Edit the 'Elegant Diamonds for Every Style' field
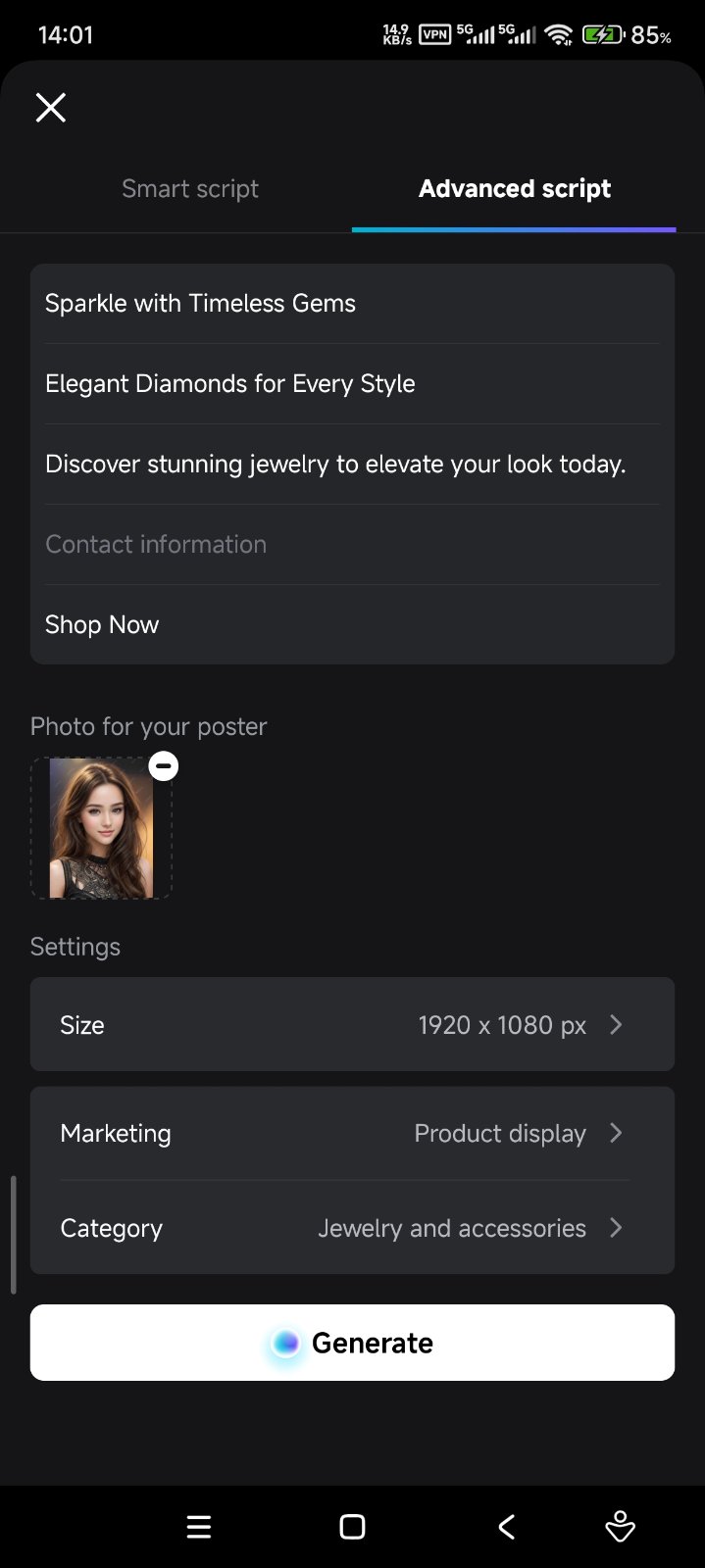705x1568 pixels. pyautogui.click(x=352, y=384)
